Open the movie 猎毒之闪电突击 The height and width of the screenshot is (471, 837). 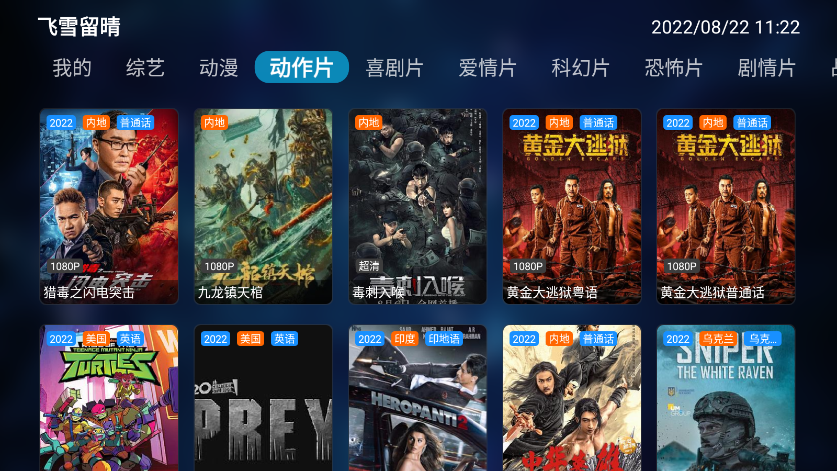tap(109, 206)
